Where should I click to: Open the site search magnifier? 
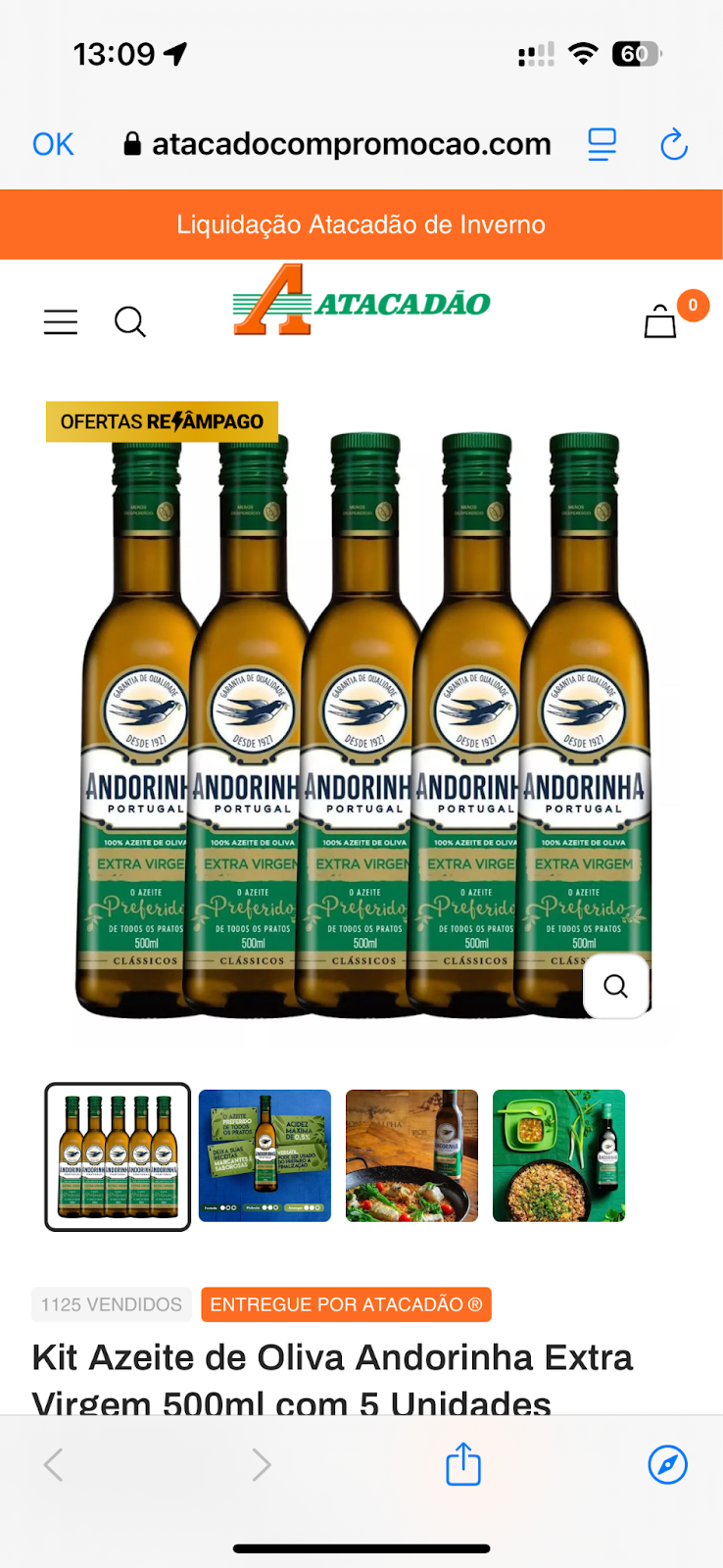pos(130,321)
